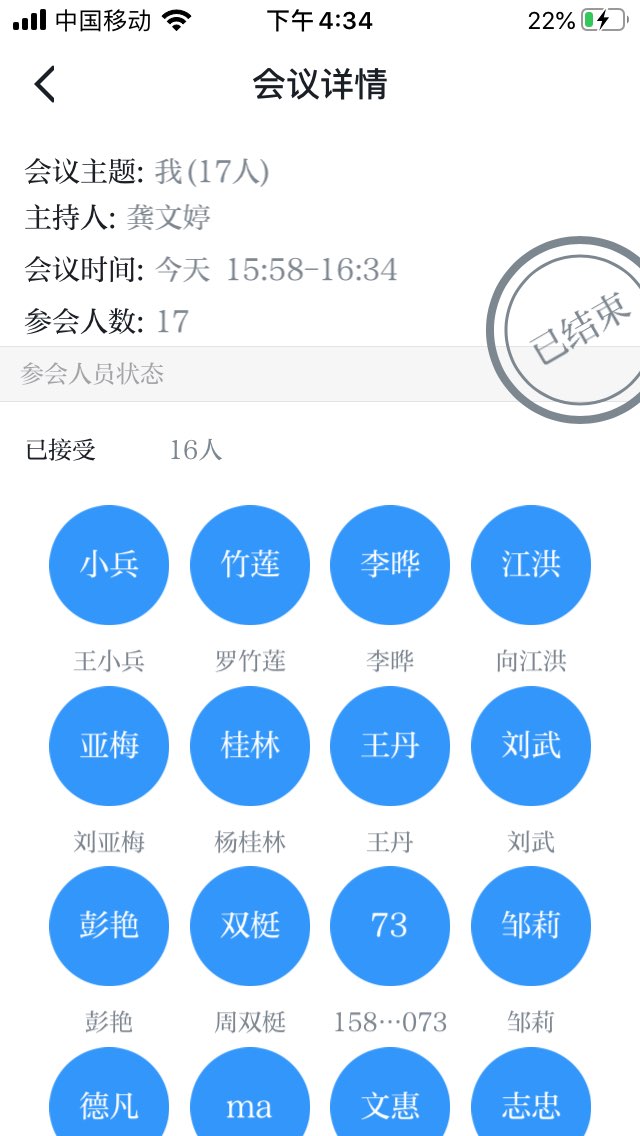Open attendee 王小兵's avatar
Image resolution: width=640 pixels, height=1136 pixels.
(109, 564)
